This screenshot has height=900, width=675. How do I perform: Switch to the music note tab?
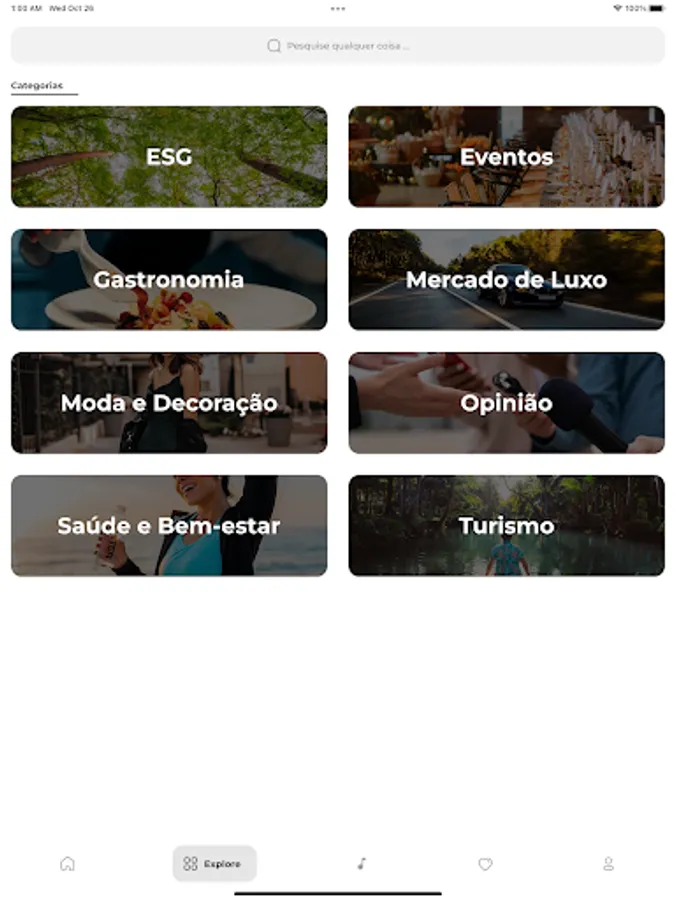[x=361, y=864]
